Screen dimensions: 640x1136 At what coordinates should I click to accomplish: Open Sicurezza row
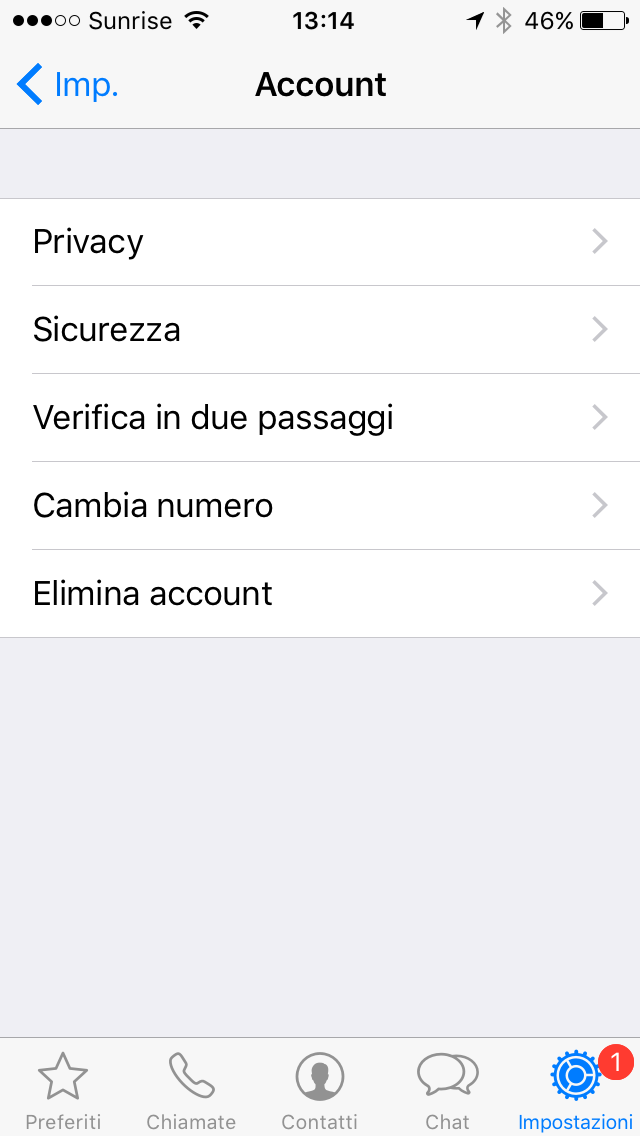pyautogui.click(x=320, y=330)
